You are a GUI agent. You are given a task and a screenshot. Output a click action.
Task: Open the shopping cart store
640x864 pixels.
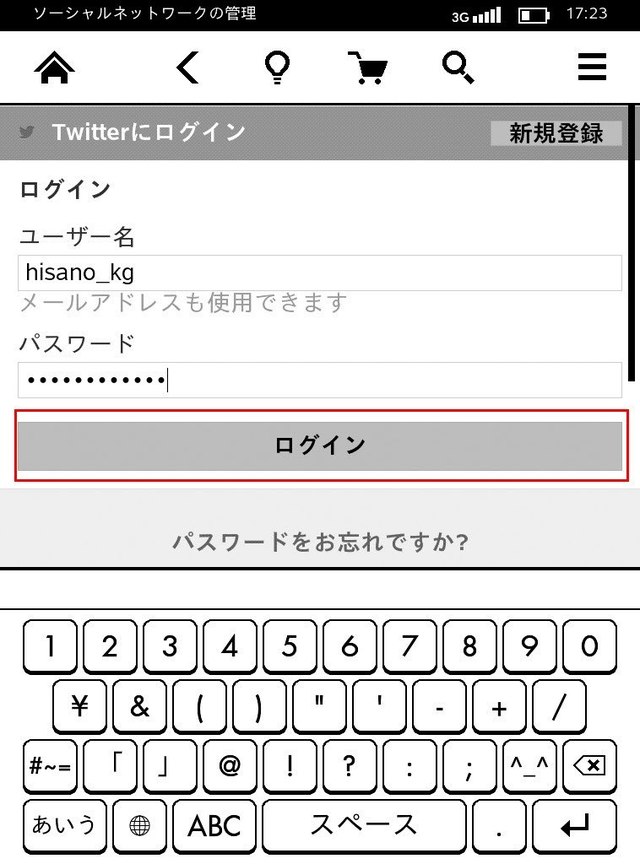368,67
